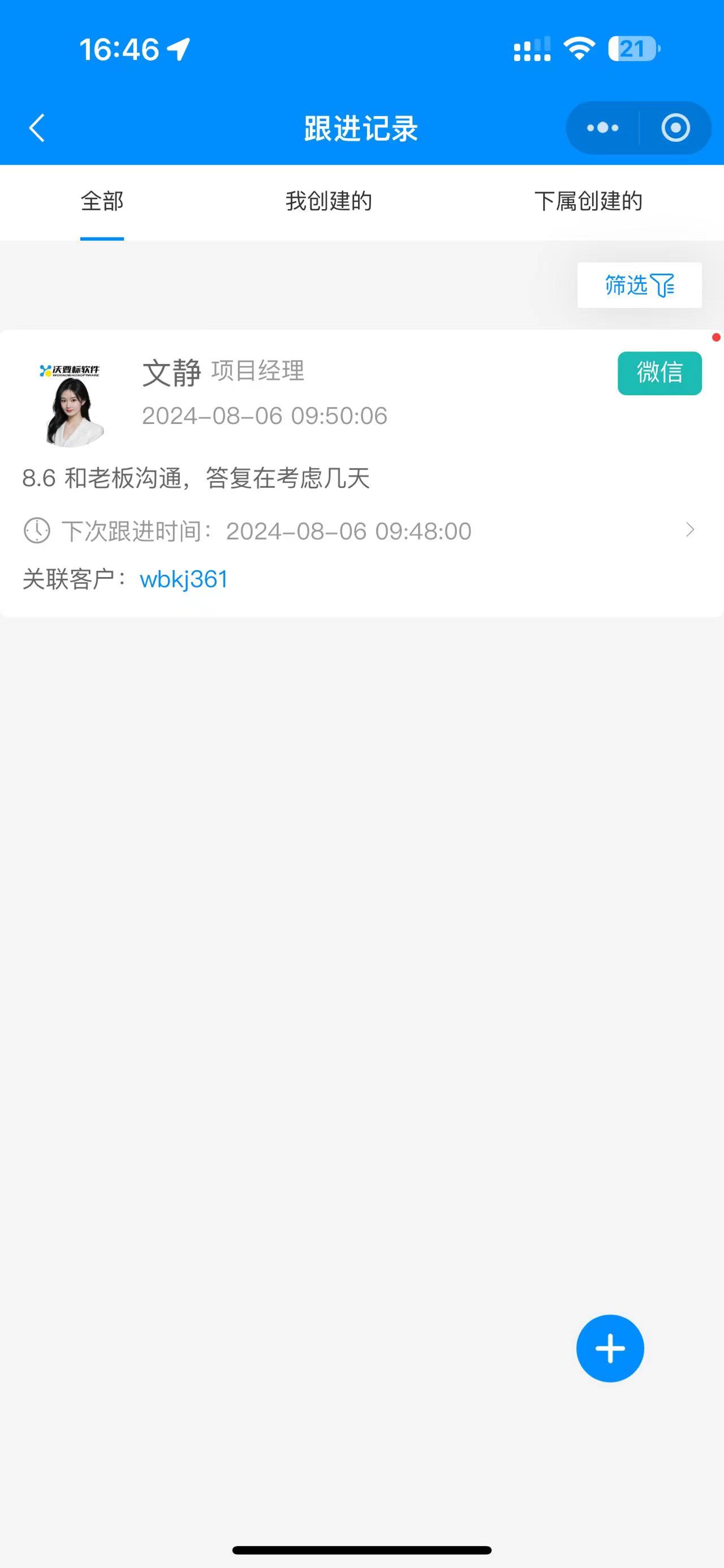The height and width of the screenshot is (1568, 724).
Task: Switch to the 下属创建的 tab
Action: tap(588, 201)
